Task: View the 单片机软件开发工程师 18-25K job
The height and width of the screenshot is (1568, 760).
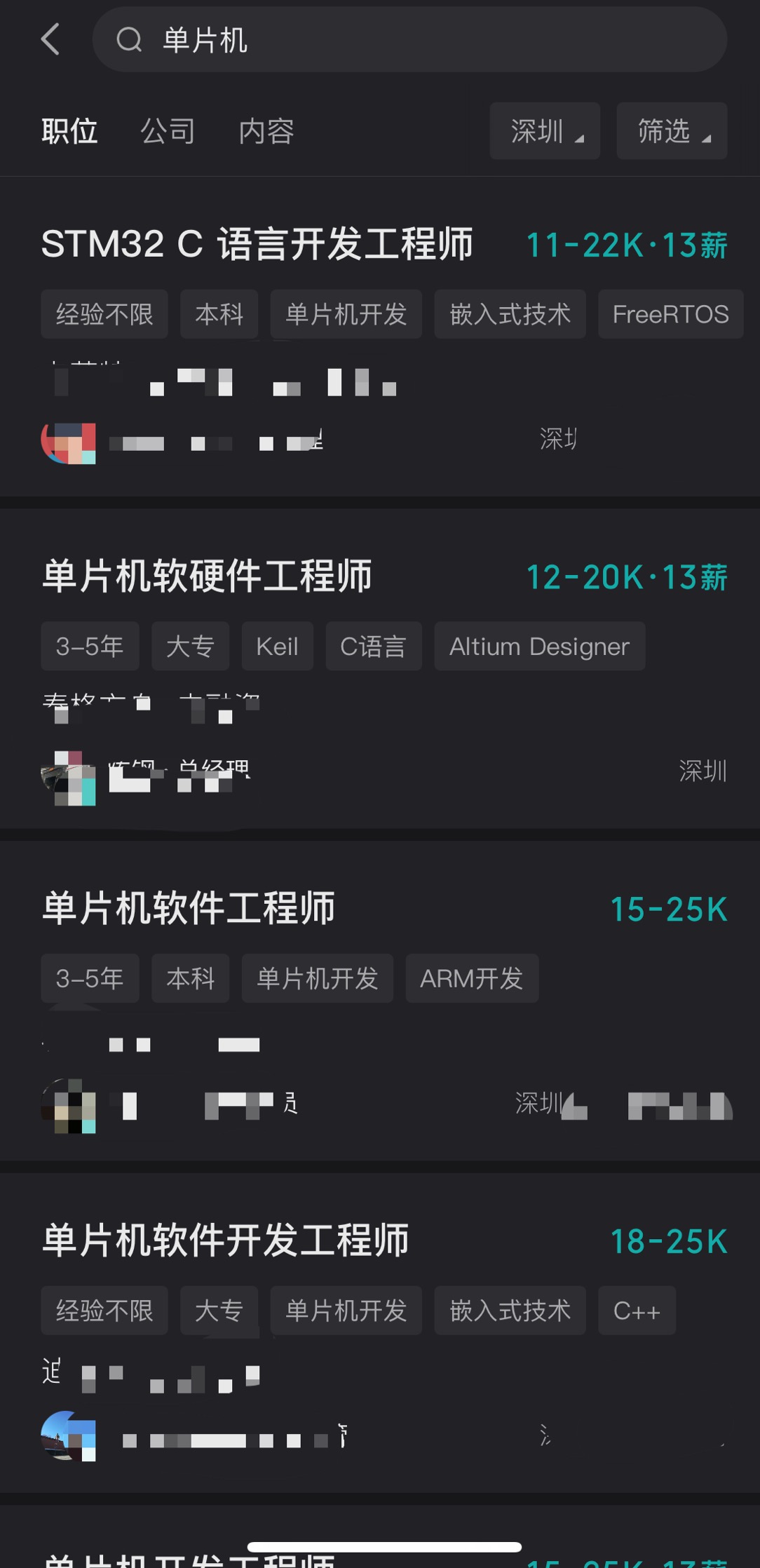Action: pos(226,1241)
